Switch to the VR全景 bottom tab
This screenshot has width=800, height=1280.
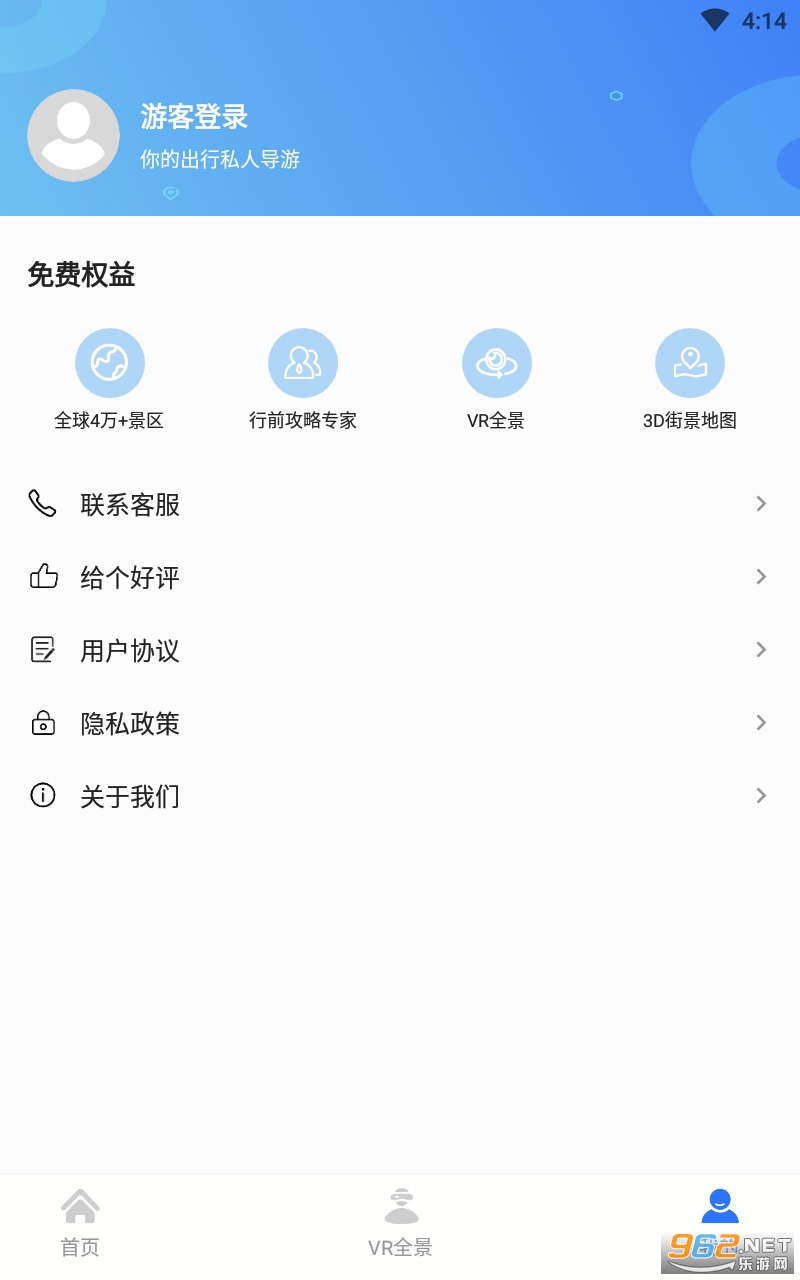[400, 1222]
